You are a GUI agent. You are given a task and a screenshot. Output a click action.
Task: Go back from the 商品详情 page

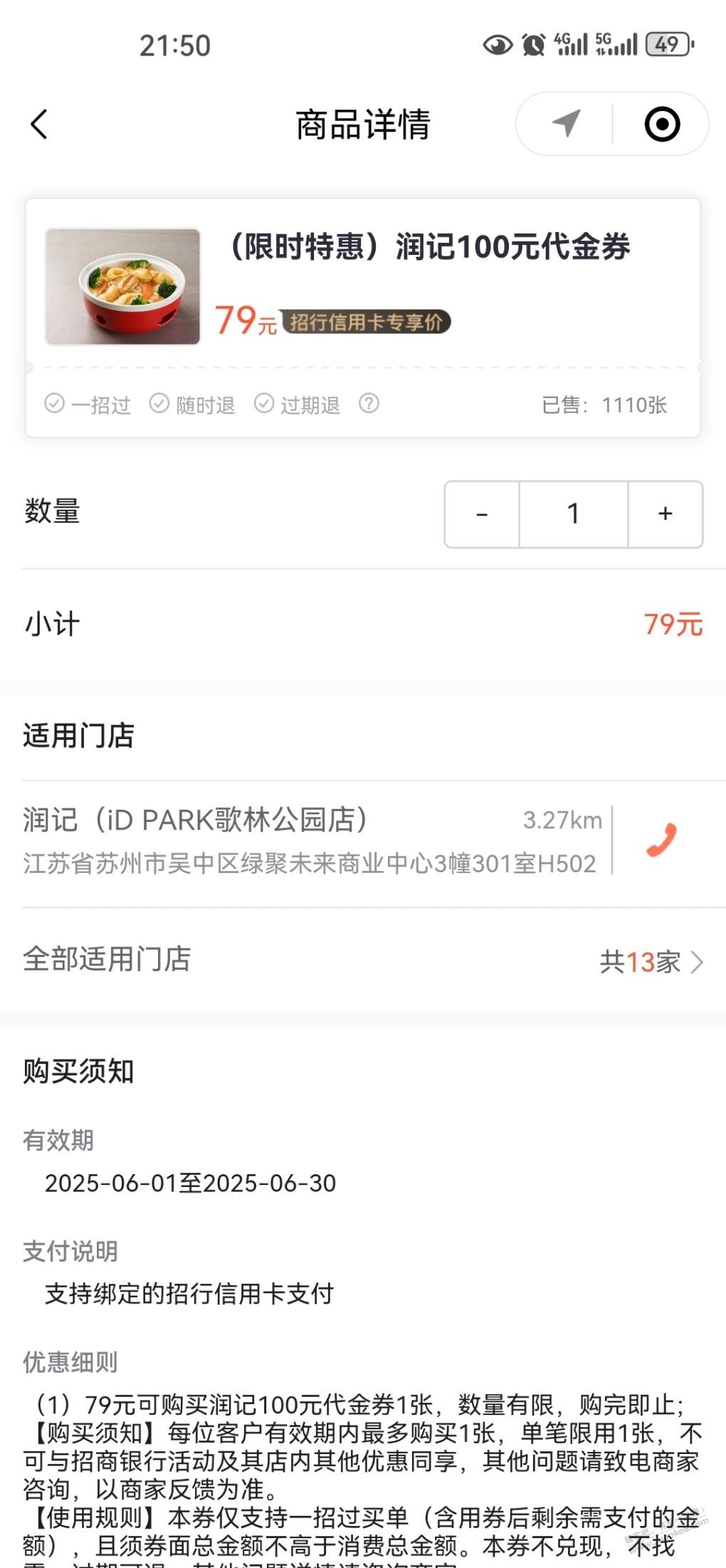coord(40,125)
